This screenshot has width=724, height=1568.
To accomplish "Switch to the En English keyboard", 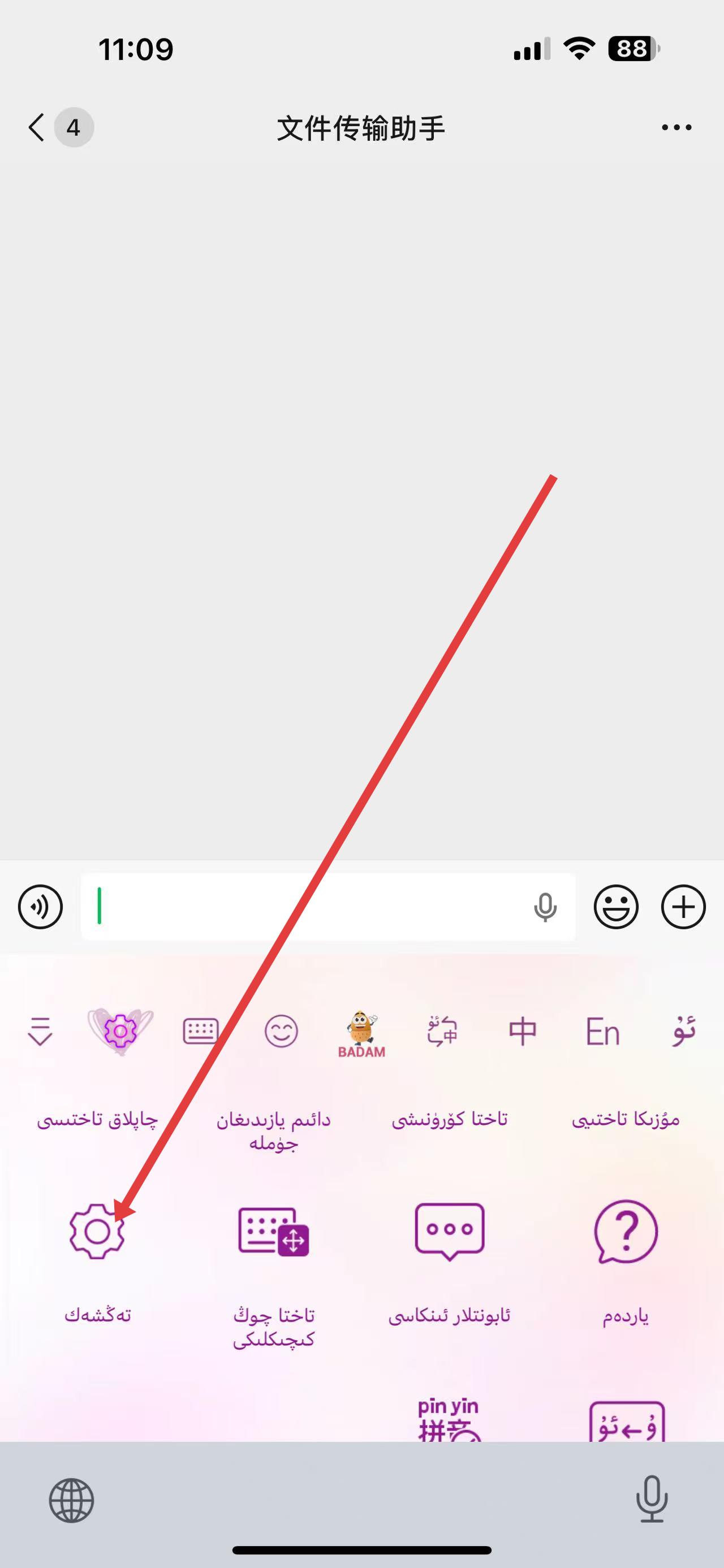I will coord(603,1031).
